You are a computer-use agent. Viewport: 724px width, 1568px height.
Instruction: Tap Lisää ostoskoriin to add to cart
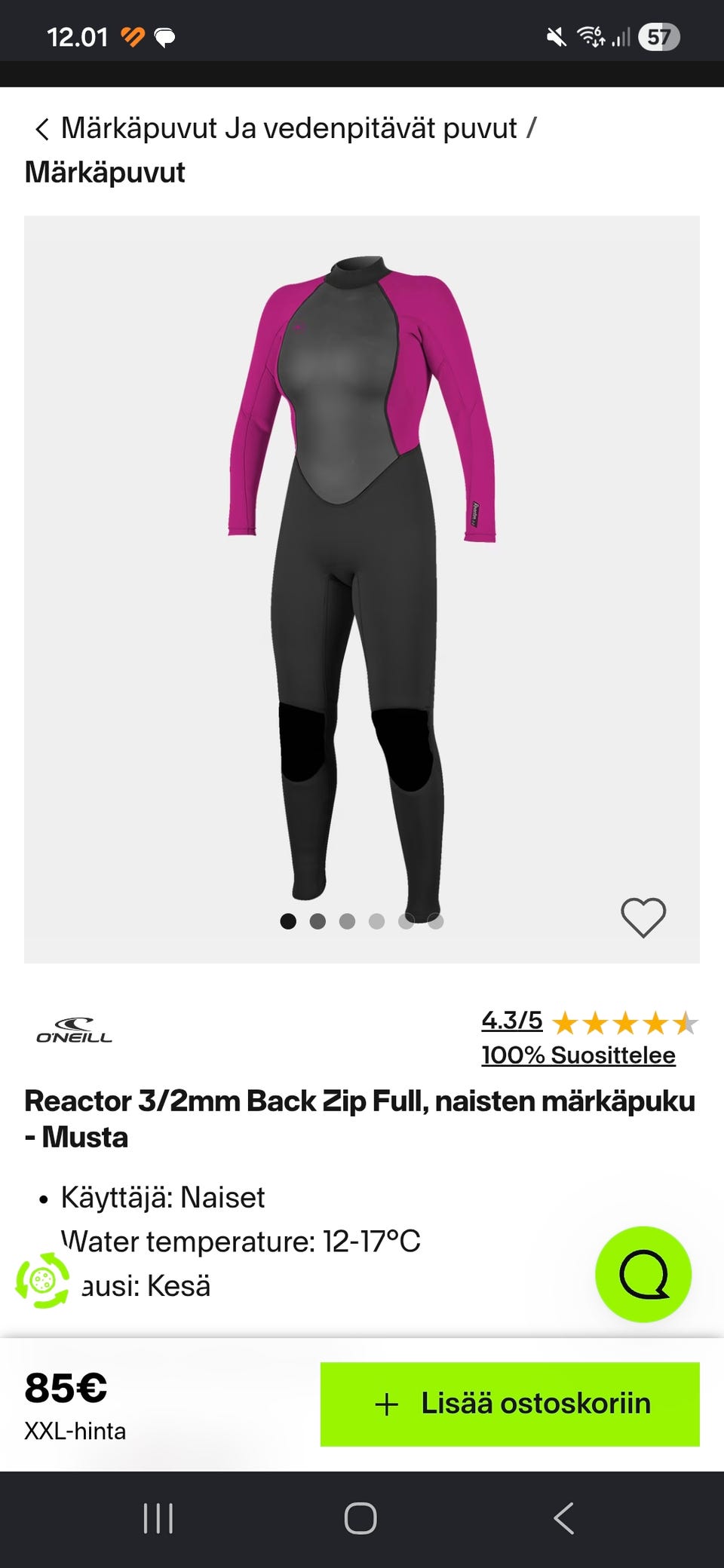[x=510, y=1404]
